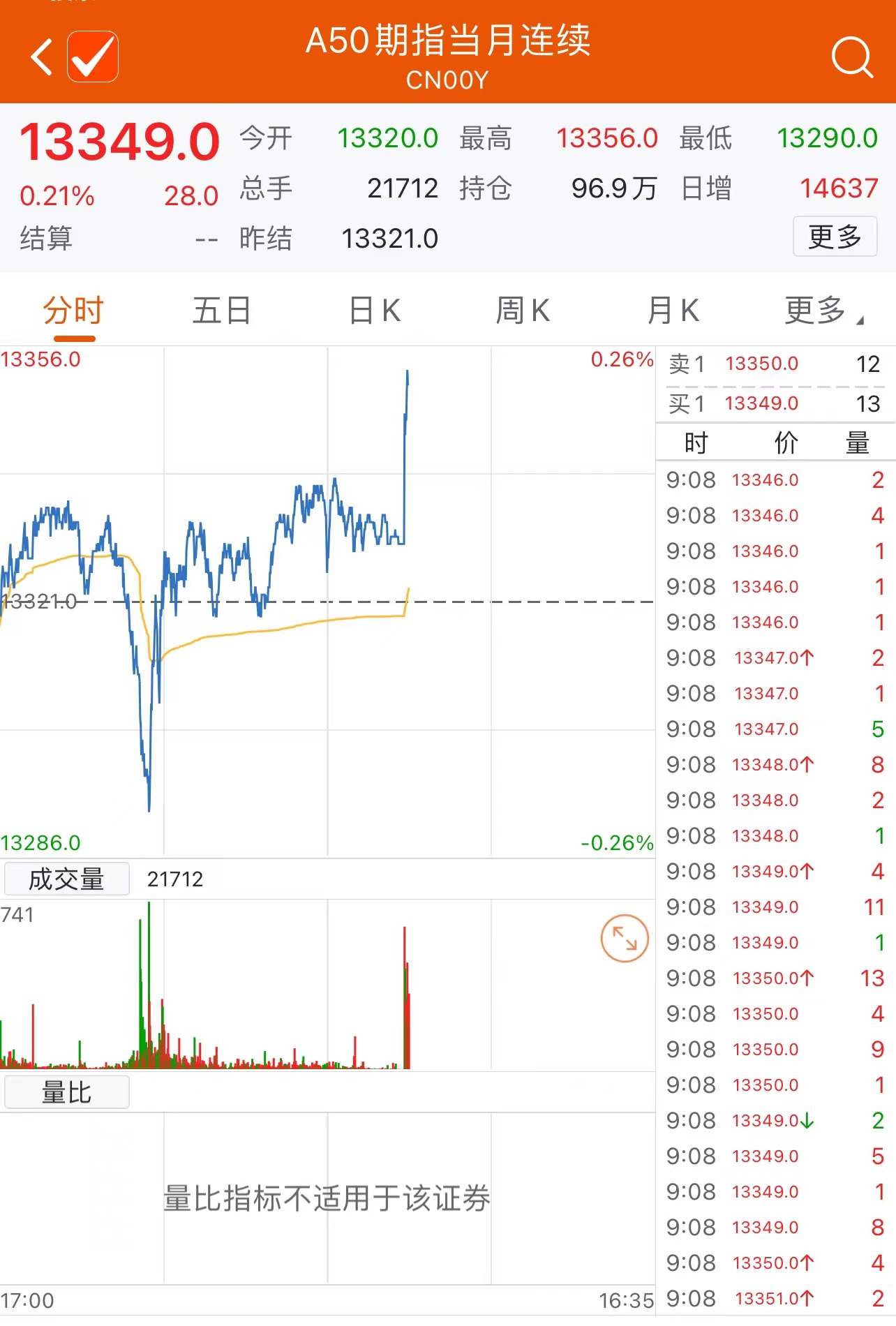The height and width of the screenshot is (1326, 896).
Task: Open the 周K chart tab
Action: (523, 311)
